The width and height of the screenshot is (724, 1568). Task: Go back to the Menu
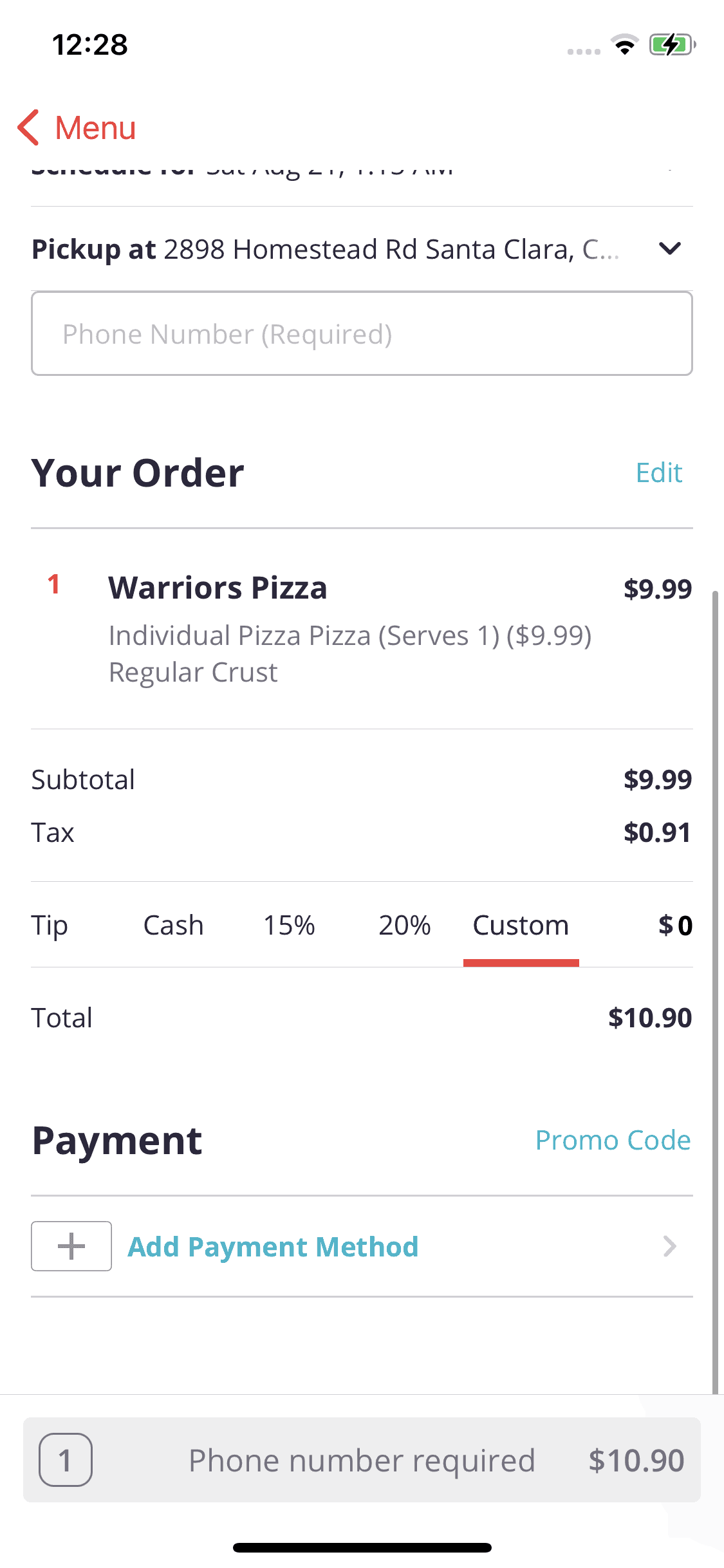(77, 127)
